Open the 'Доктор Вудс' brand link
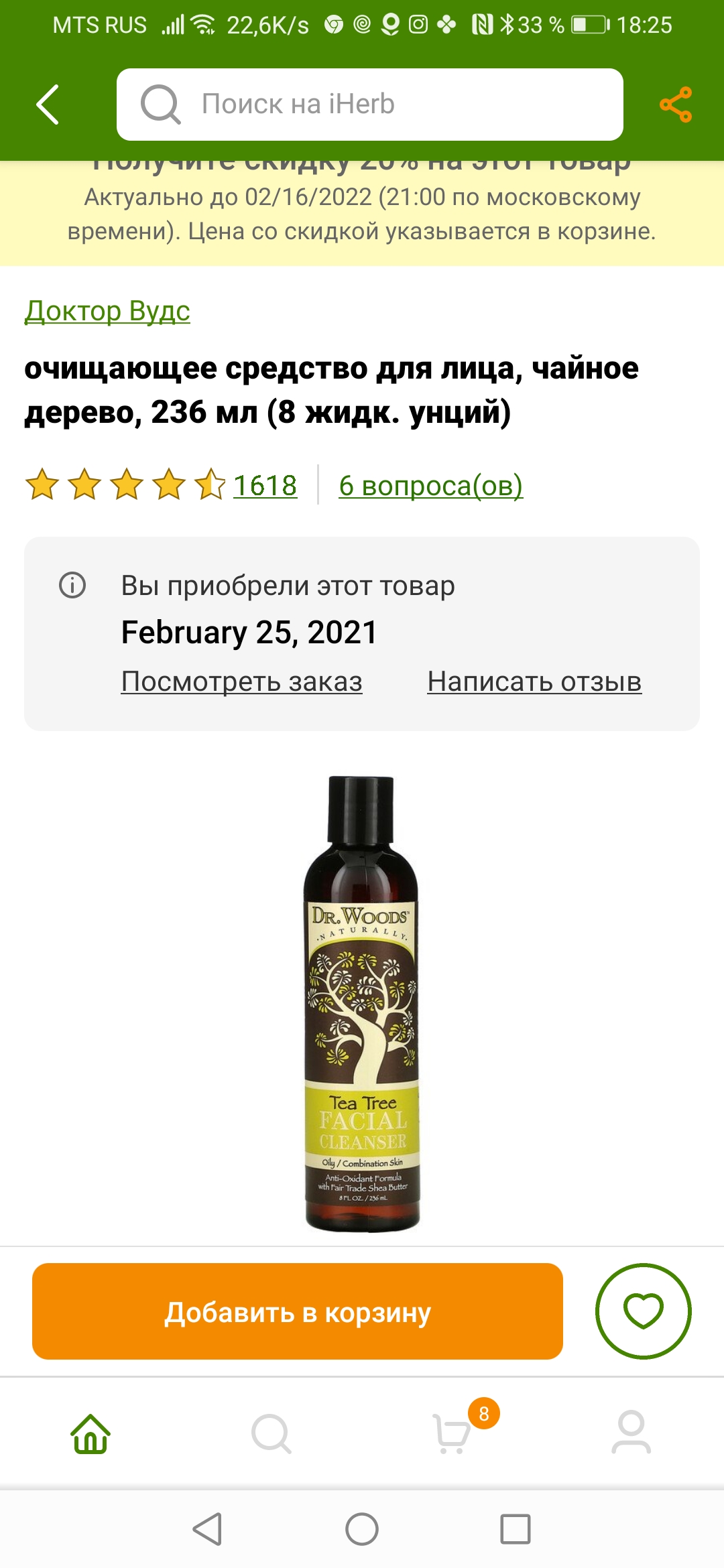This screenshot has width=724, height=1568. point(107,311)
